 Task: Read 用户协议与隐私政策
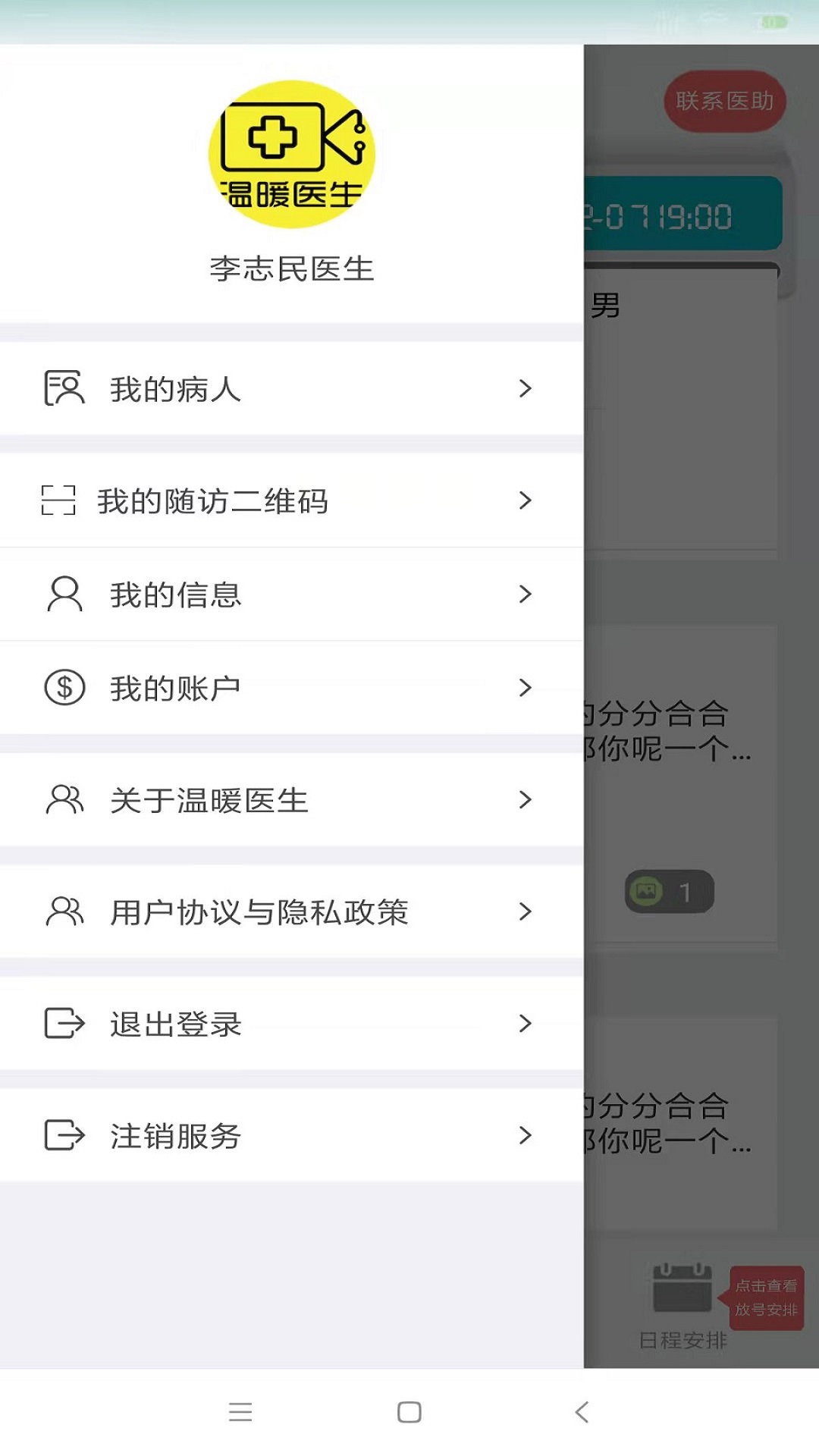pyautogui.click(x=291, y=912)
